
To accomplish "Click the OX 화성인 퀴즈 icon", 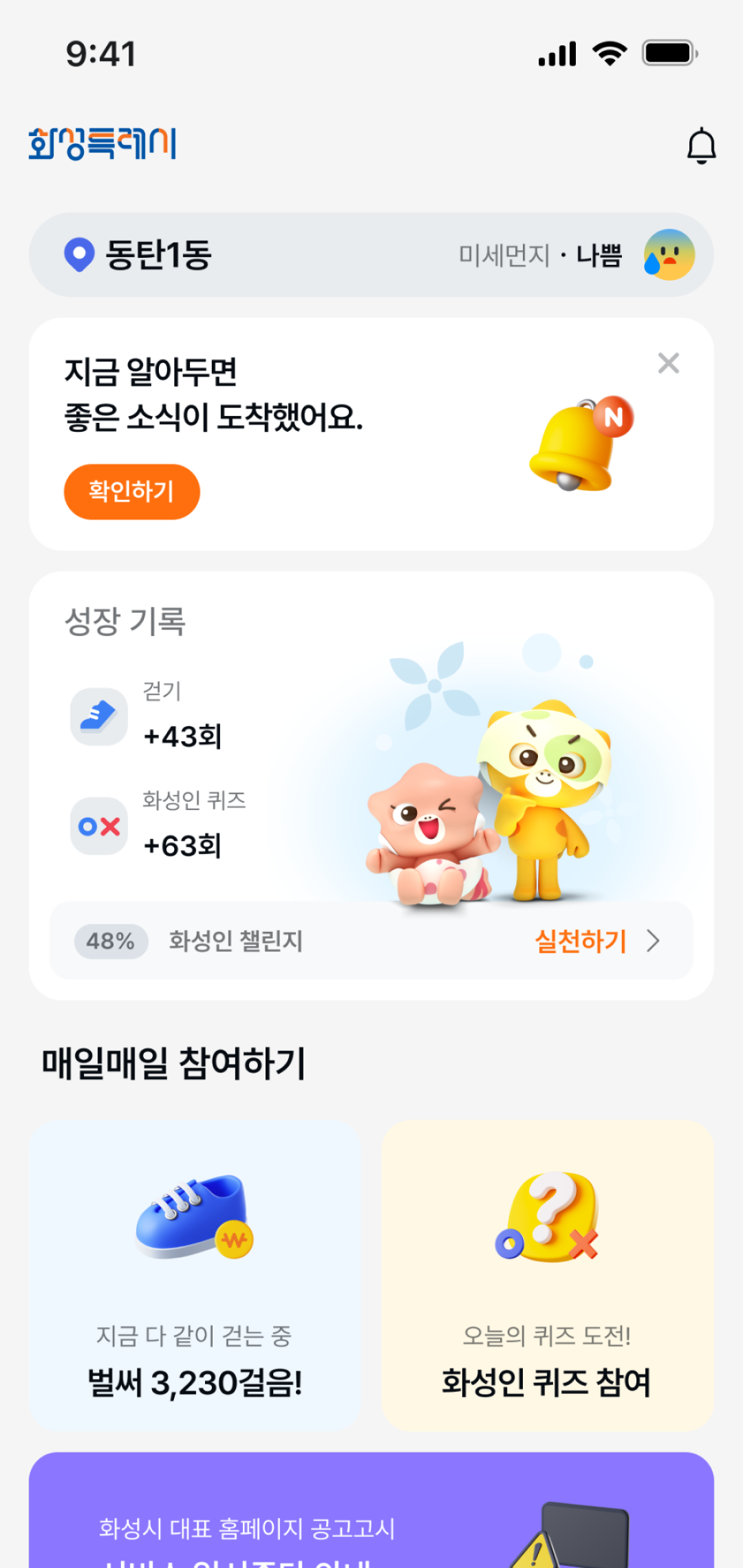I will tap(98, 827).
